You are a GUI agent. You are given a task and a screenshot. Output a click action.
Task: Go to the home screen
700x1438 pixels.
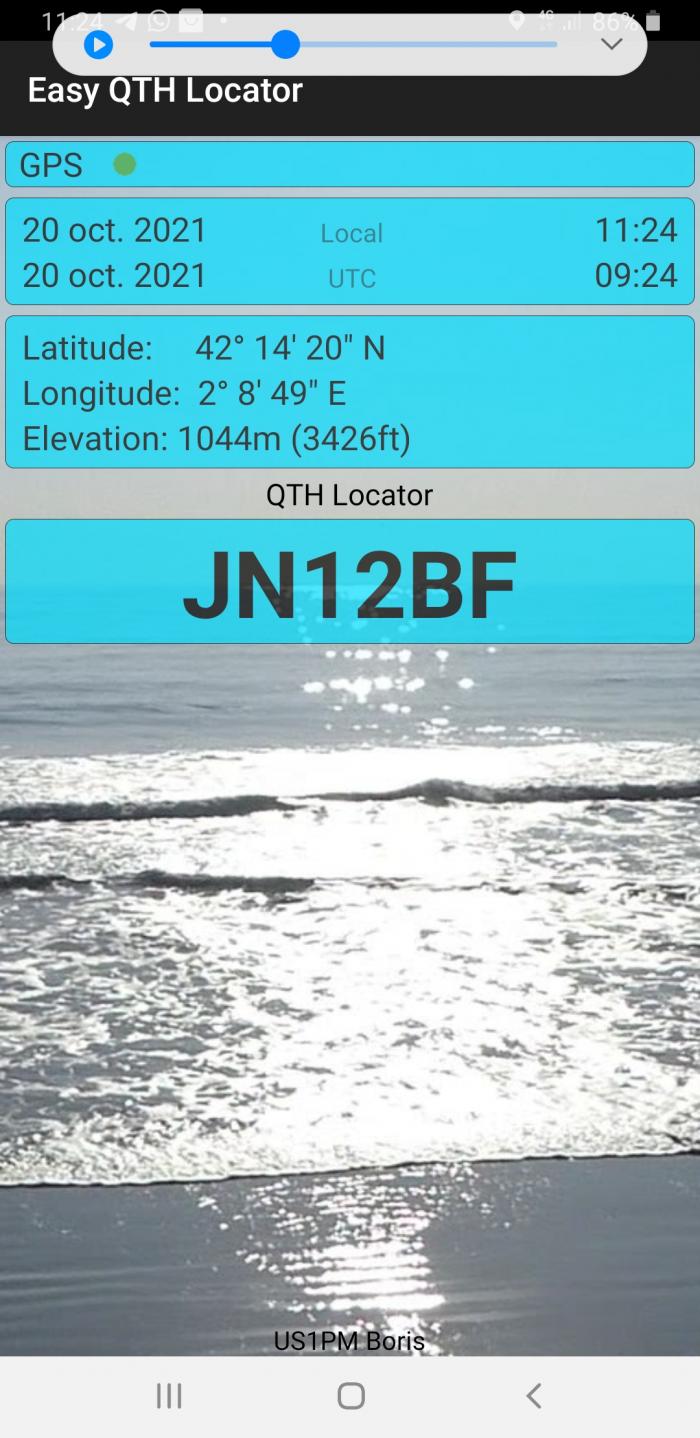[351, 1396]
